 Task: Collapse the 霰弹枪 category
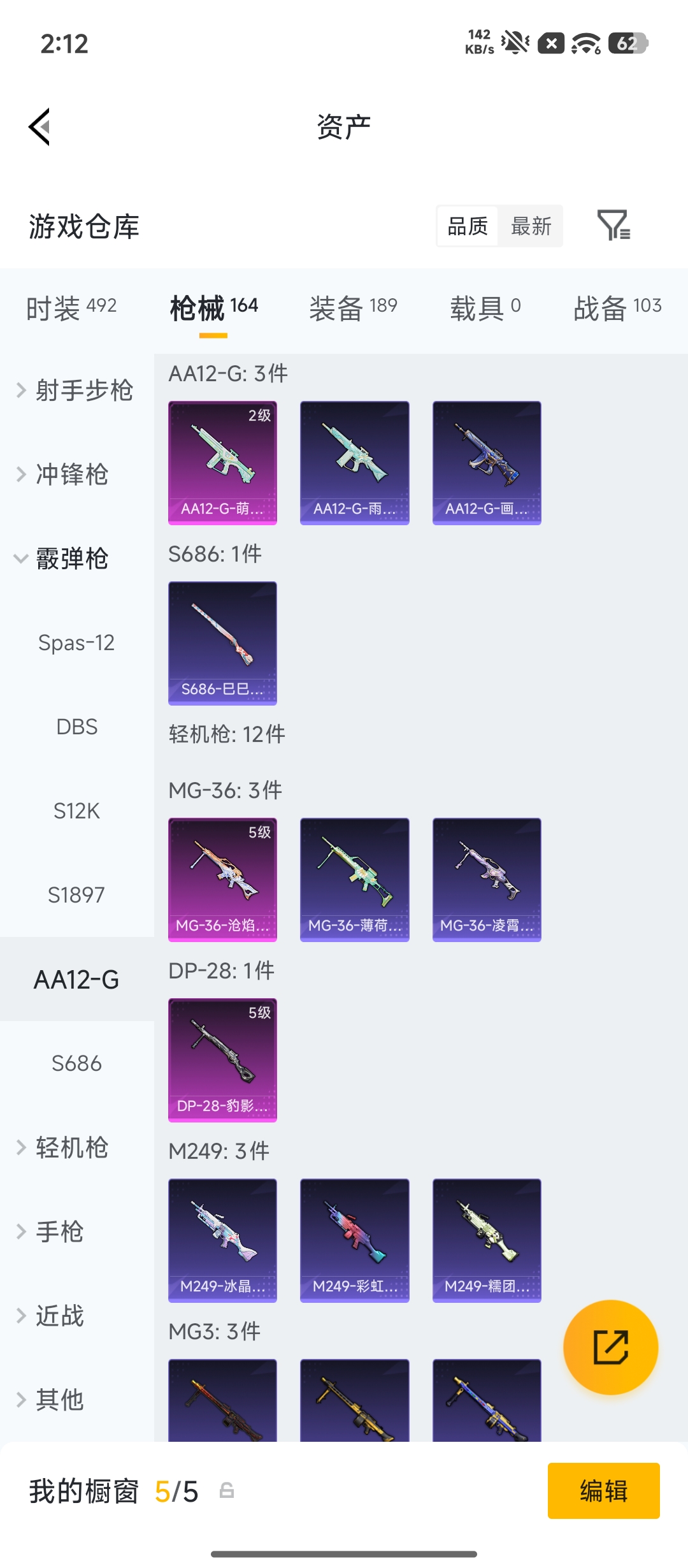pos(71,559)
